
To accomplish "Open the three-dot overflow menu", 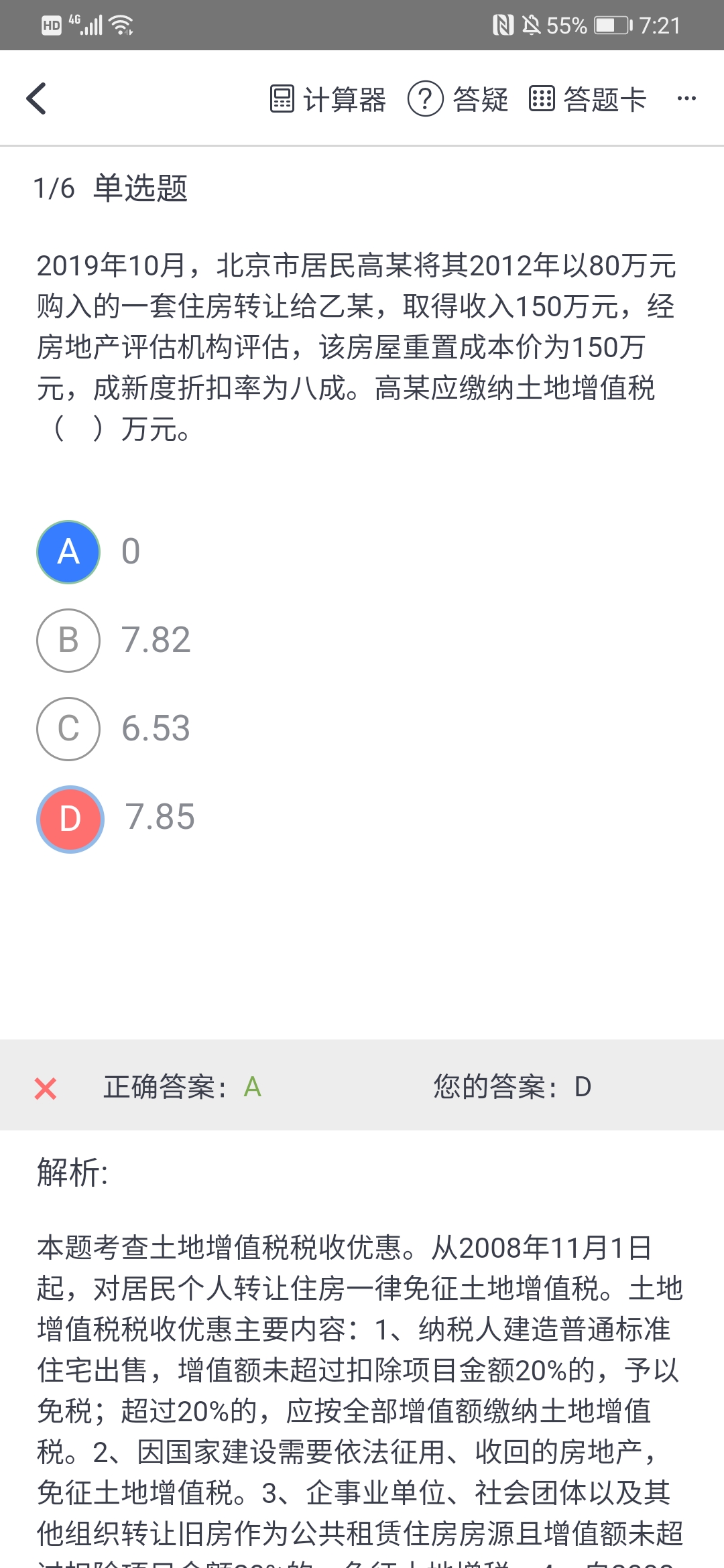I will pyautogui.click(x=686, y=99).
